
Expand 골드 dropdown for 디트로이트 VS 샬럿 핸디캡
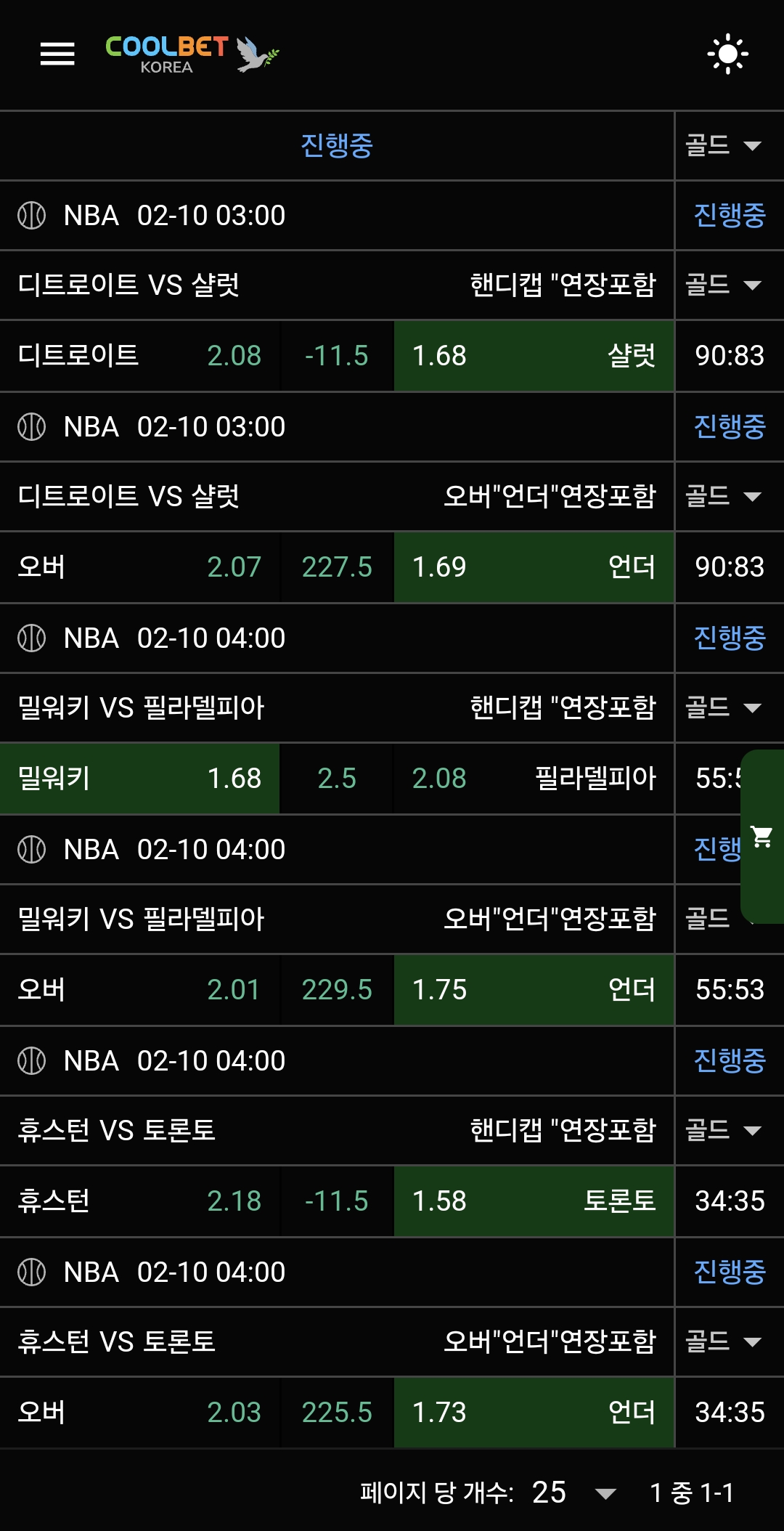click(724, 285)
